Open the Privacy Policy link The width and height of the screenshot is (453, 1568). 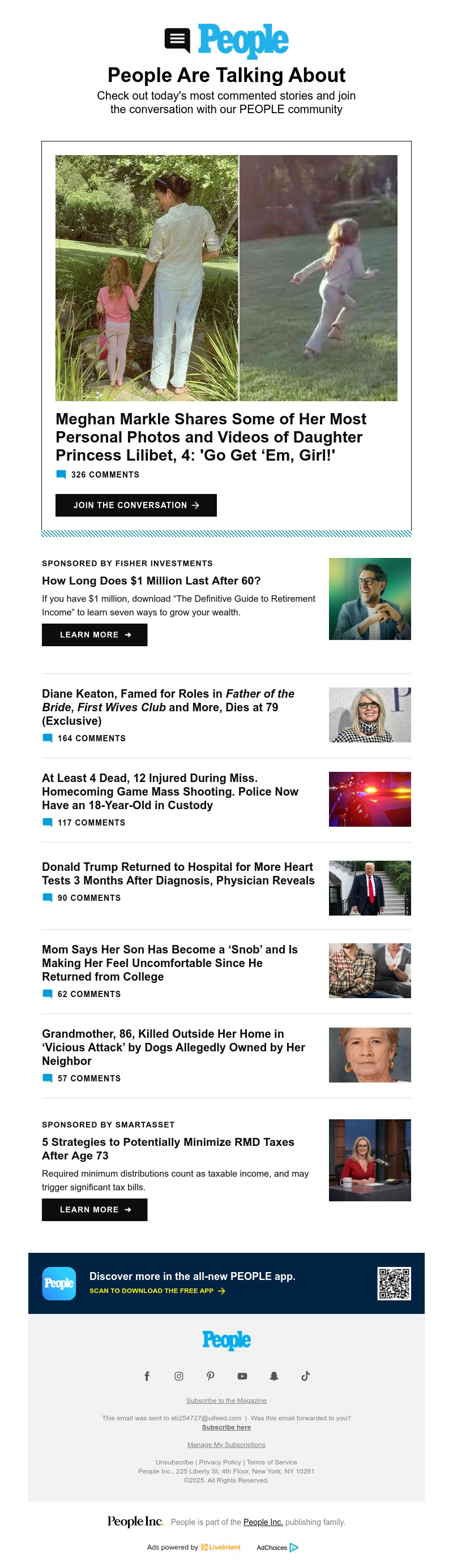tap(220, 1462)
